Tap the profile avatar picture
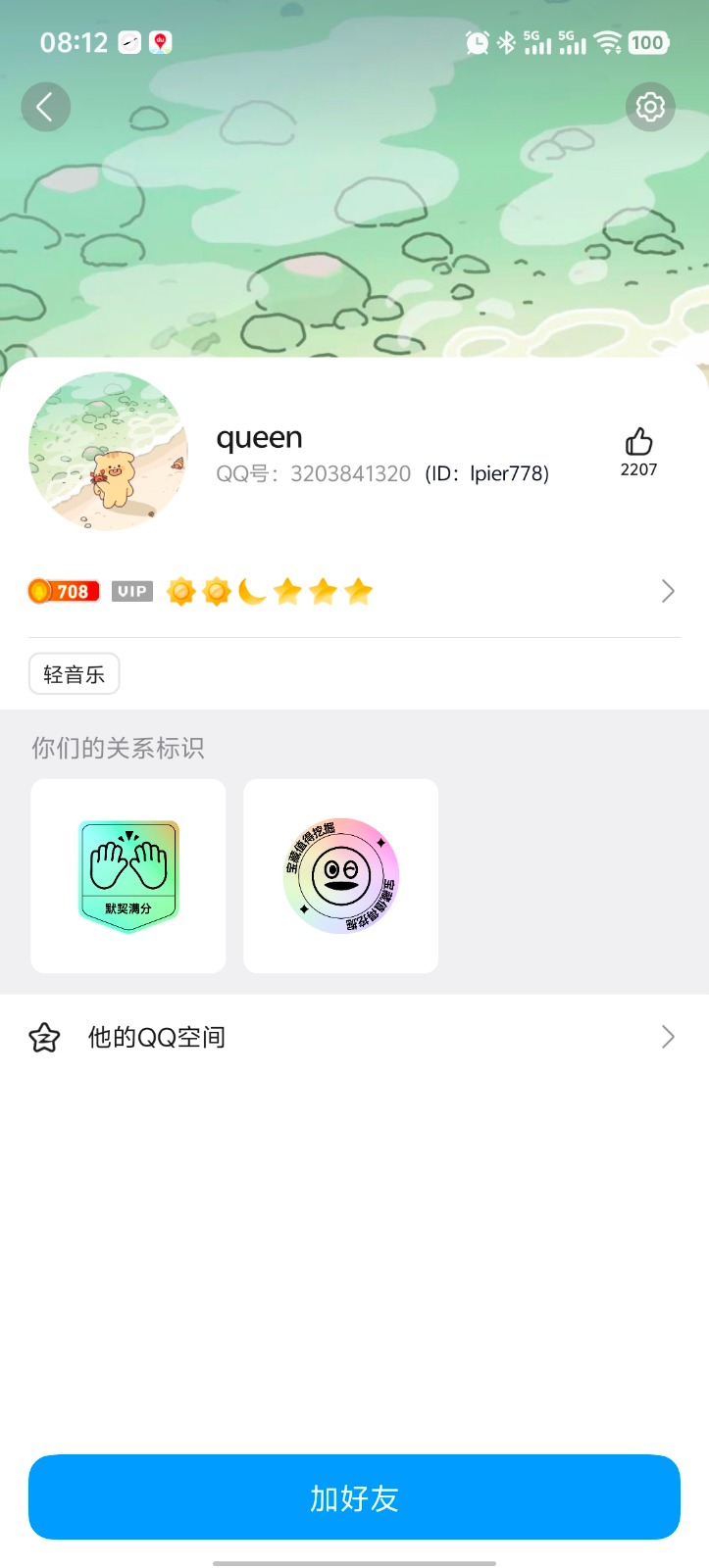 (x=108, y=452)
